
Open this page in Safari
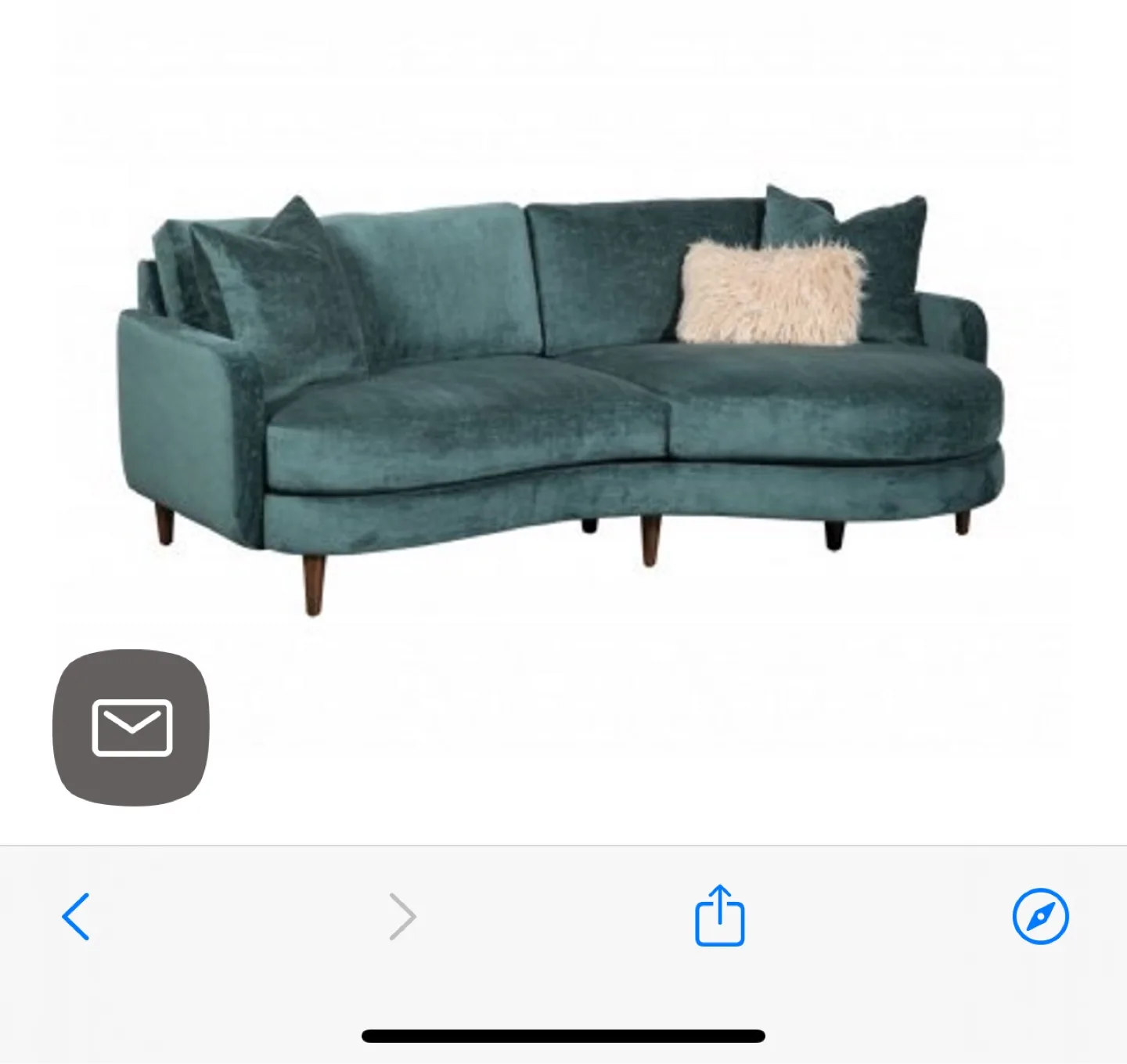1040,916
